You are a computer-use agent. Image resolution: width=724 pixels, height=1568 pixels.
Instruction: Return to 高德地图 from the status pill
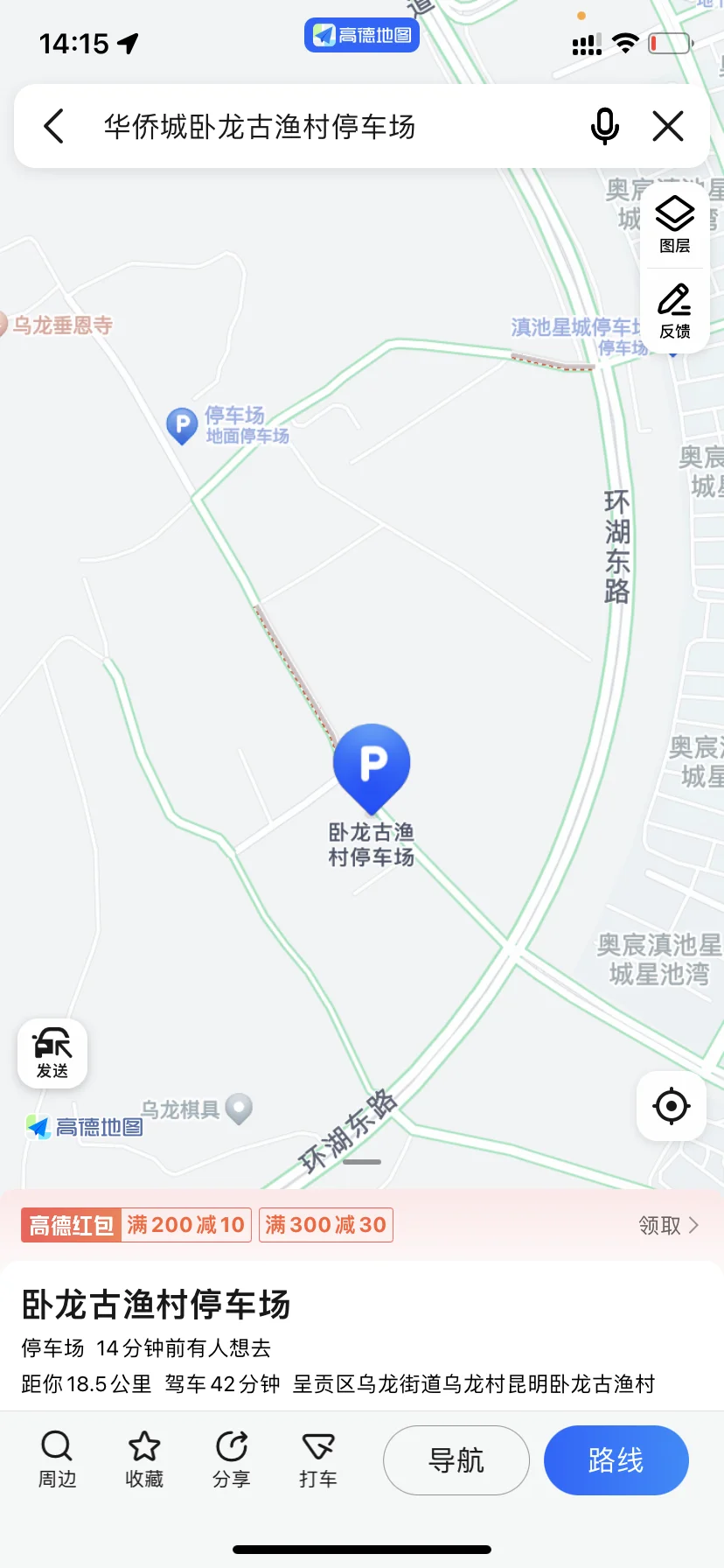coord(362,35)
